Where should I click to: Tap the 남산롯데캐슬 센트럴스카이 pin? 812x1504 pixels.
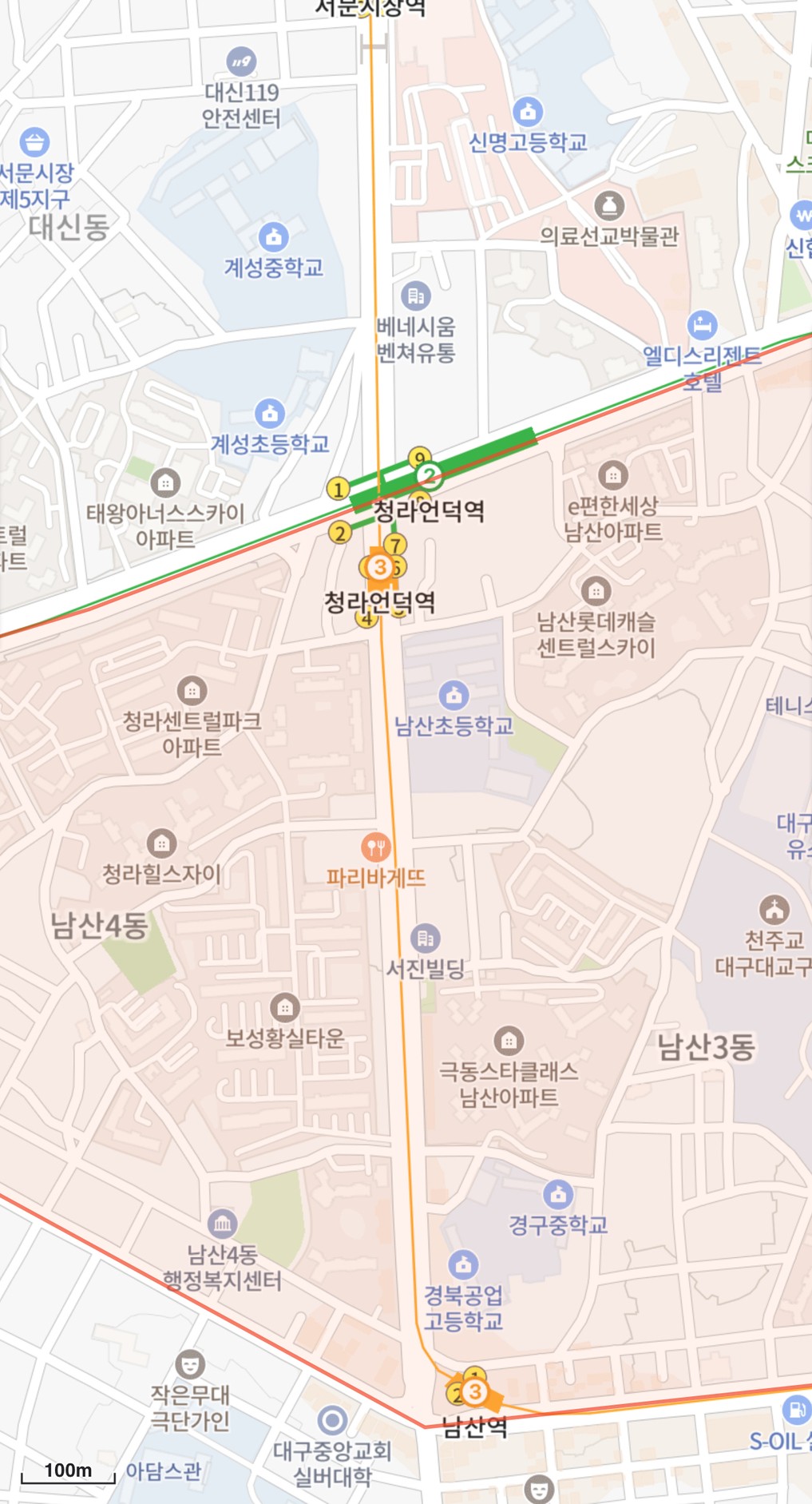pos(596,591)
